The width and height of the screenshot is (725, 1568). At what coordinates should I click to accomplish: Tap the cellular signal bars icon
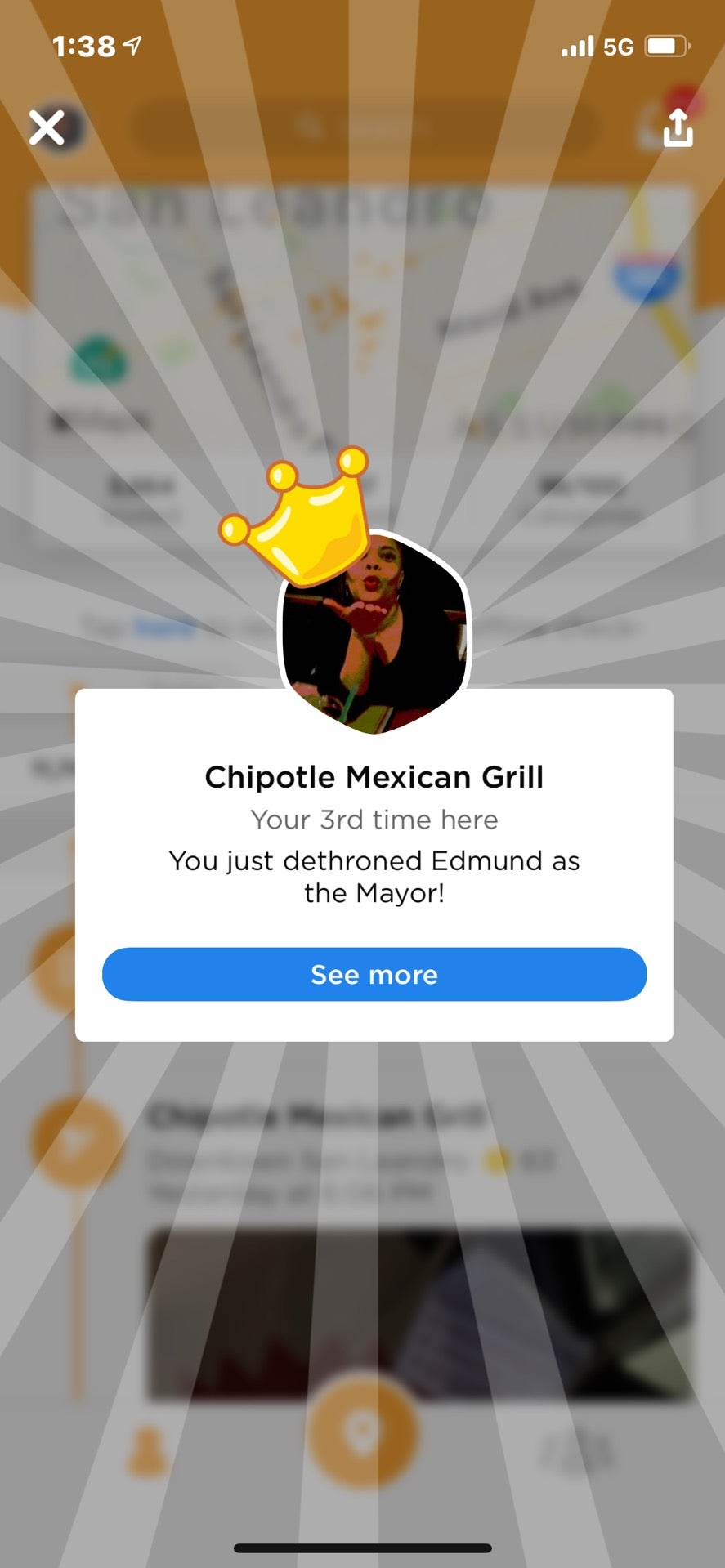pyautogui.click(x=577, y=47)
